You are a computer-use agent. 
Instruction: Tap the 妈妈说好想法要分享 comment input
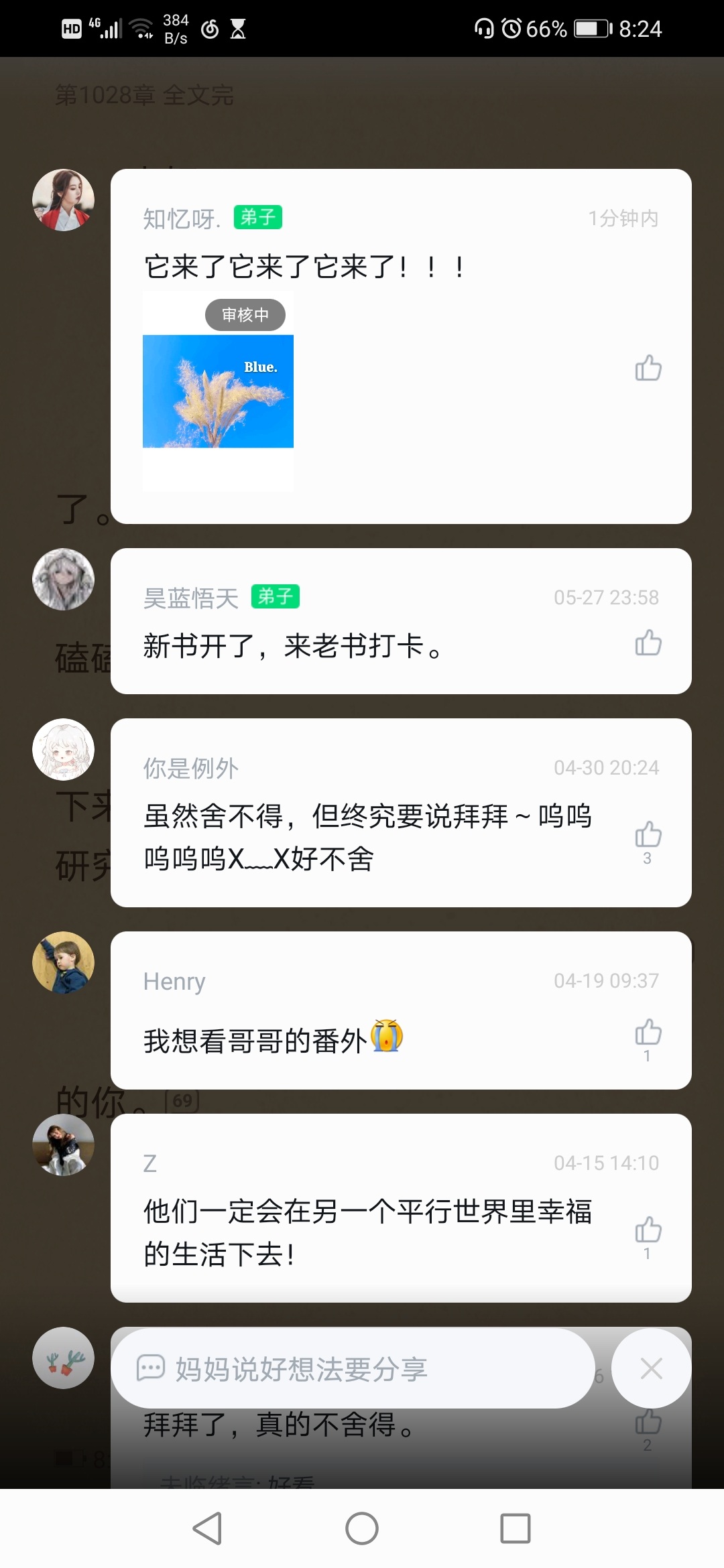(x=353, y=1368)
